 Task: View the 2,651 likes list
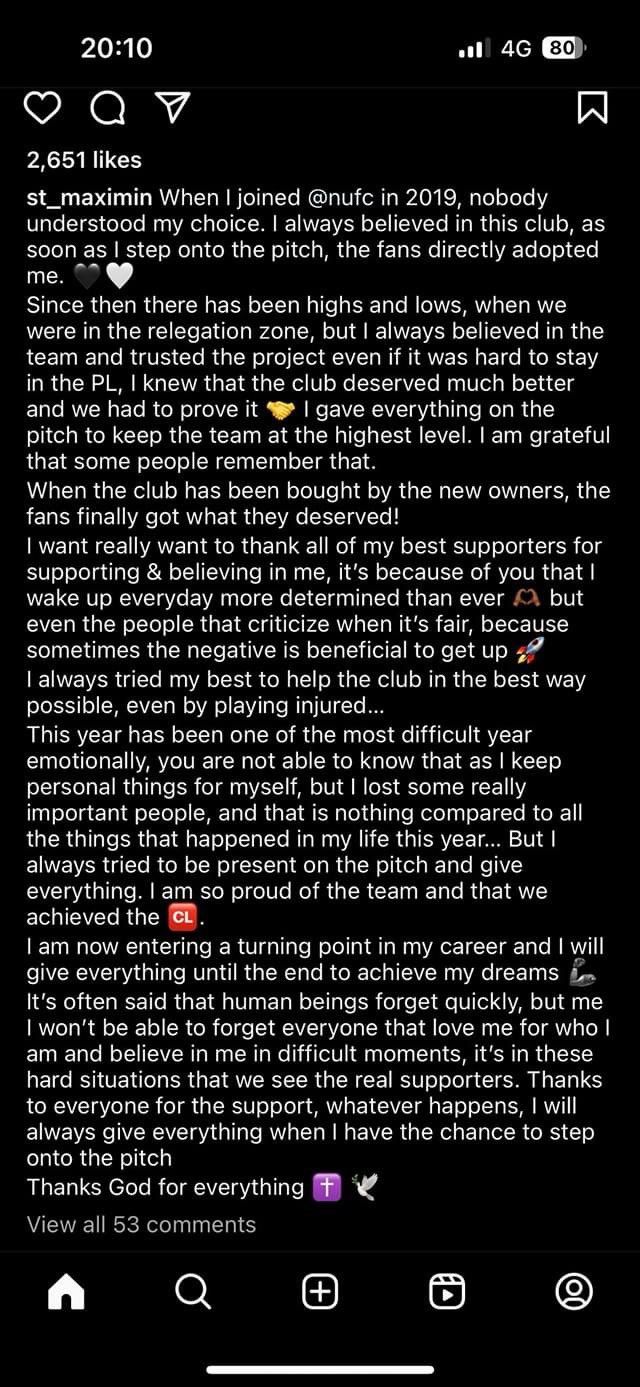point(84,160)
